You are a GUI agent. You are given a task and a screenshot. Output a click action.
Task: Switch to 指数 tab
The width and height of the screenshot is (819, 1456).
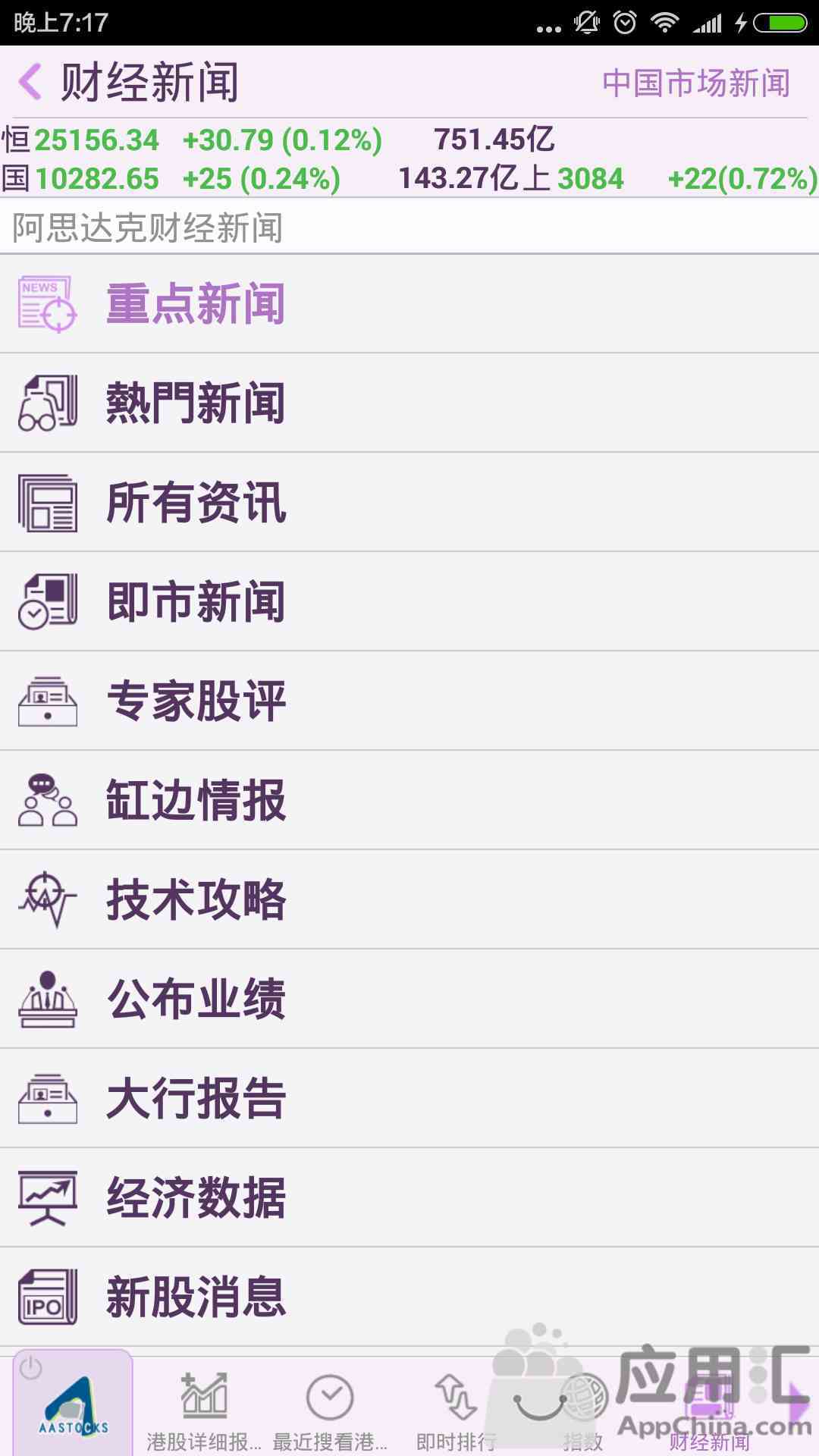pyautogui.click(x=582, y=1409)
